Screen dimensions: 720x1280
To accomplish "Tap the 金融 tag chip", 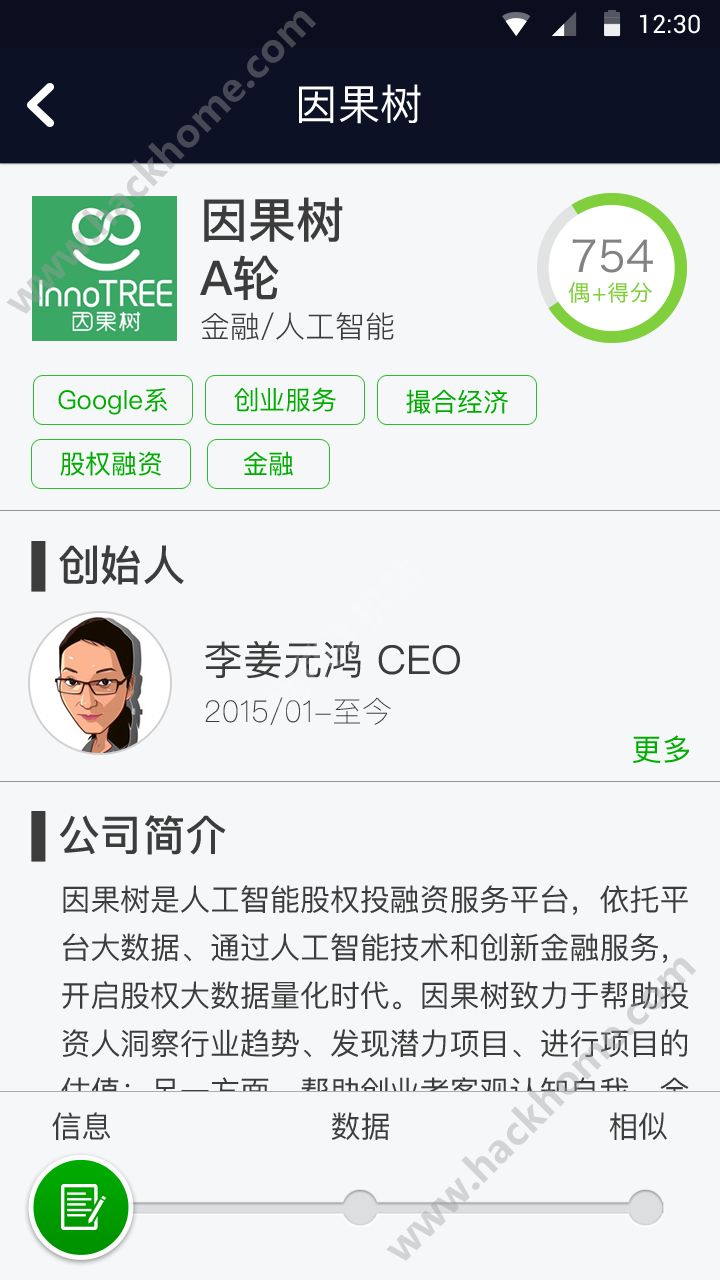I will [268, 464].
